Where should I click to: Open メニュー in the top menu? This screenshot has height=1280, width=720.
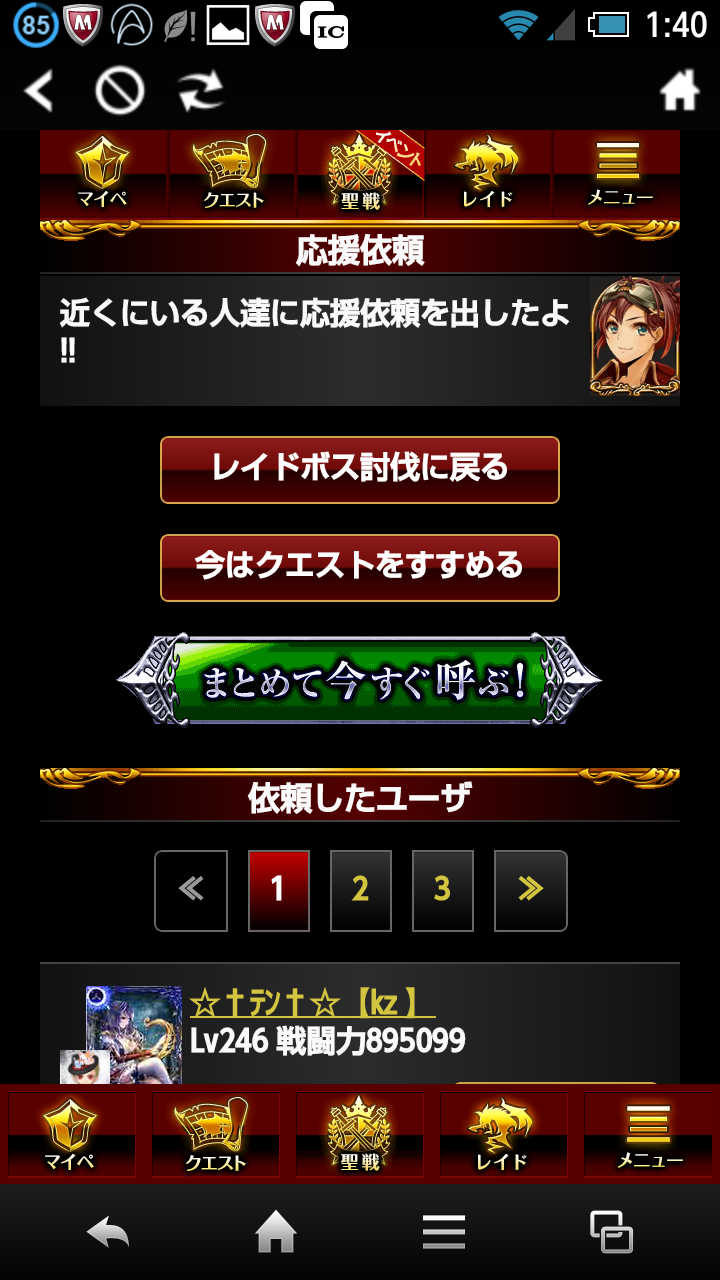[617, 174]
